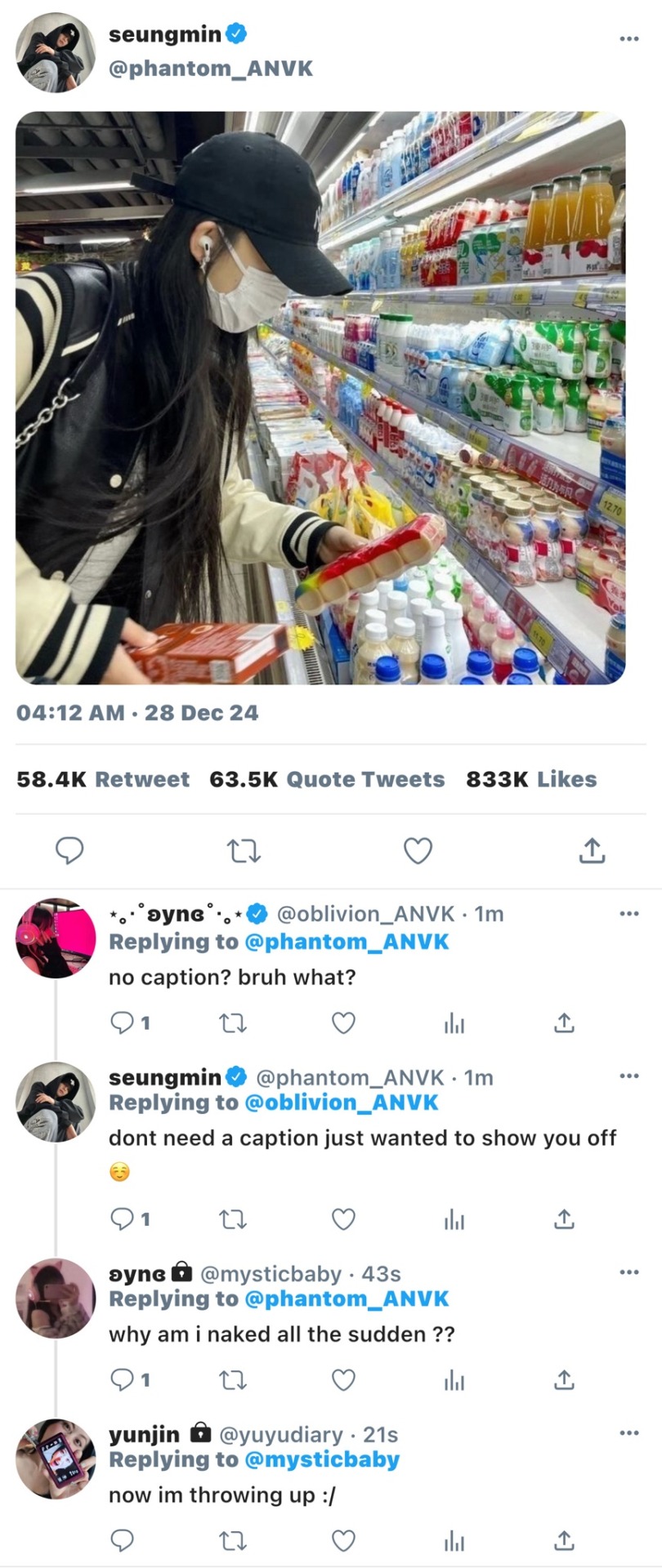The width and height of the screenshot is (662, 1568).
Task: Open @oblivion_ANVK link in seungmin's reply
Action: click(341, 1102)
